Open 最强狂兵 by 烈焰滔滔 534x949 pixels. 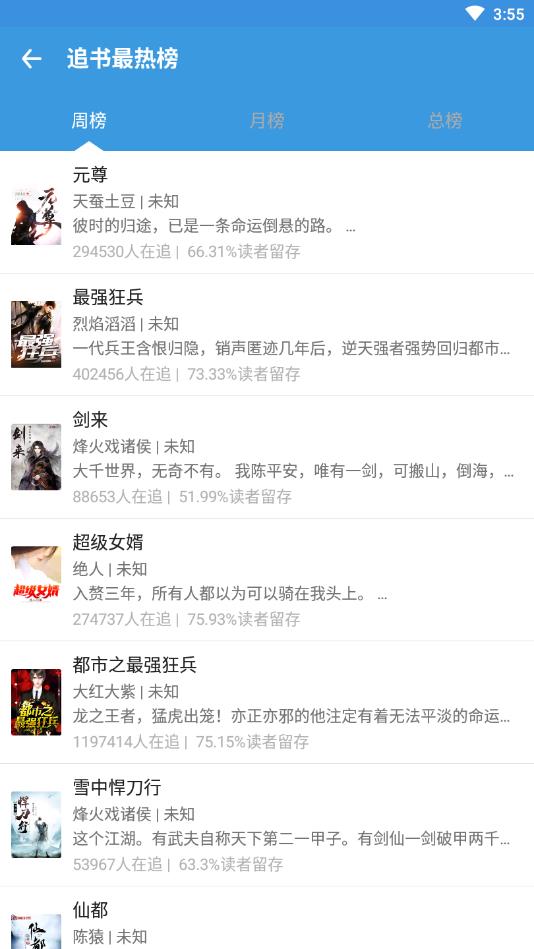(x=267, y=335)
